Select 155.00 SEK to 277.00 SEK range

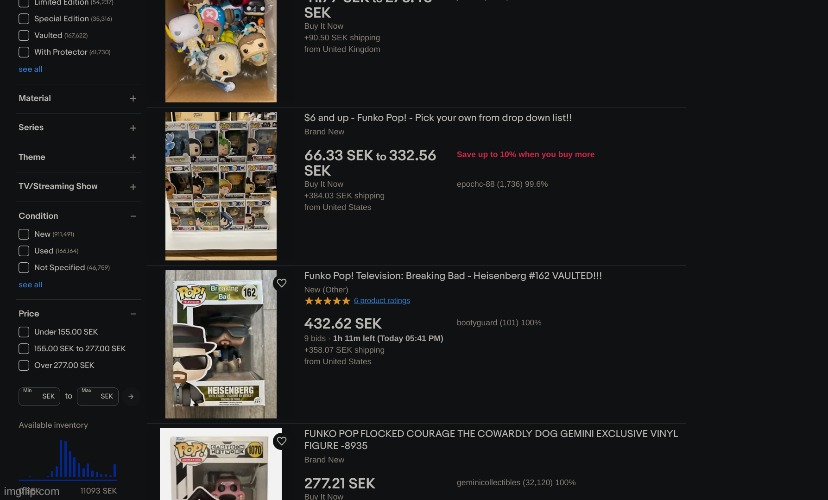click(23, 349)
